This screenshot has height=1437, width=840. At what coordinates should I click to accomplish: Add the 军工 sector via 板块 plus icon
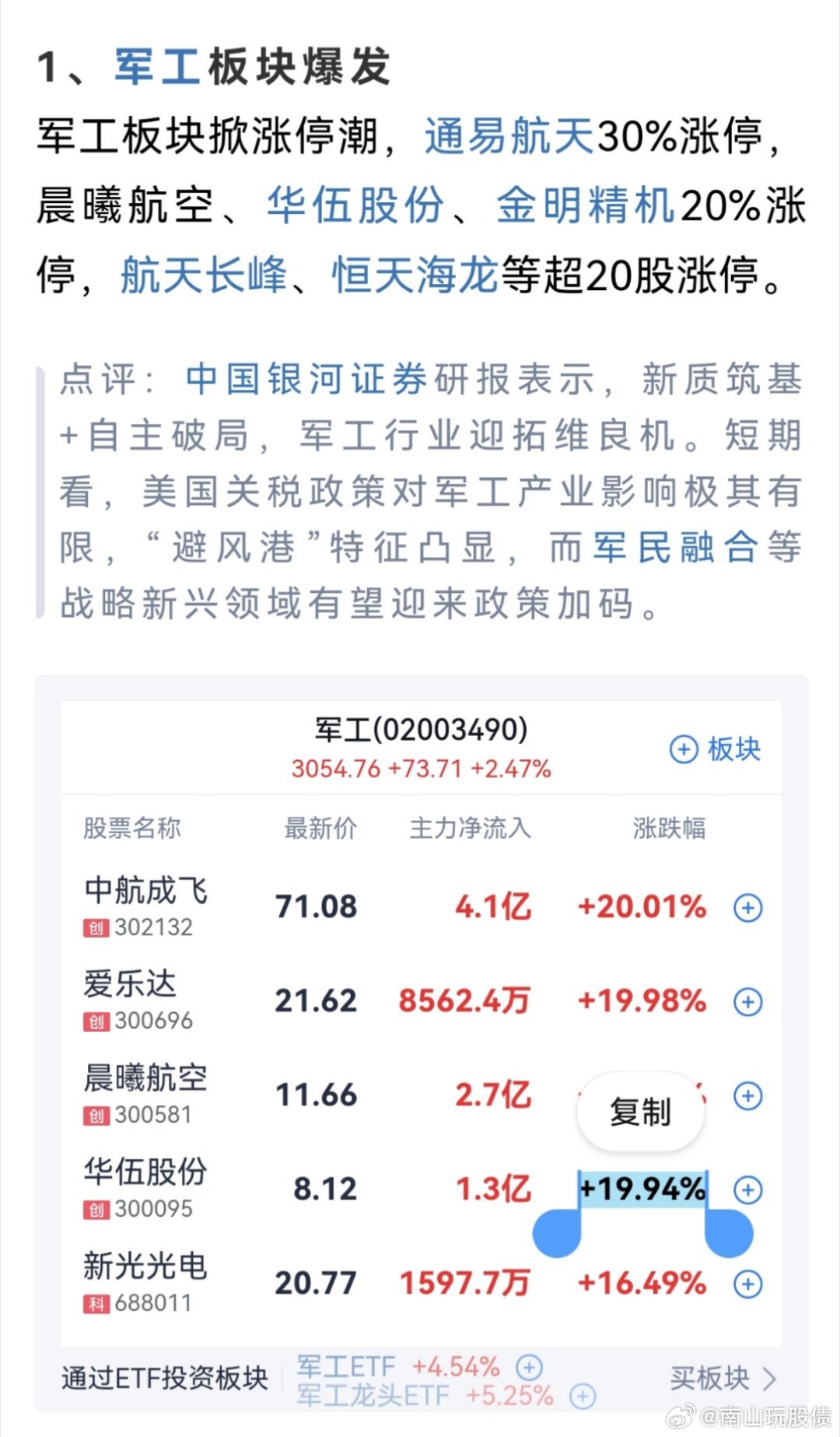point(683,749)
